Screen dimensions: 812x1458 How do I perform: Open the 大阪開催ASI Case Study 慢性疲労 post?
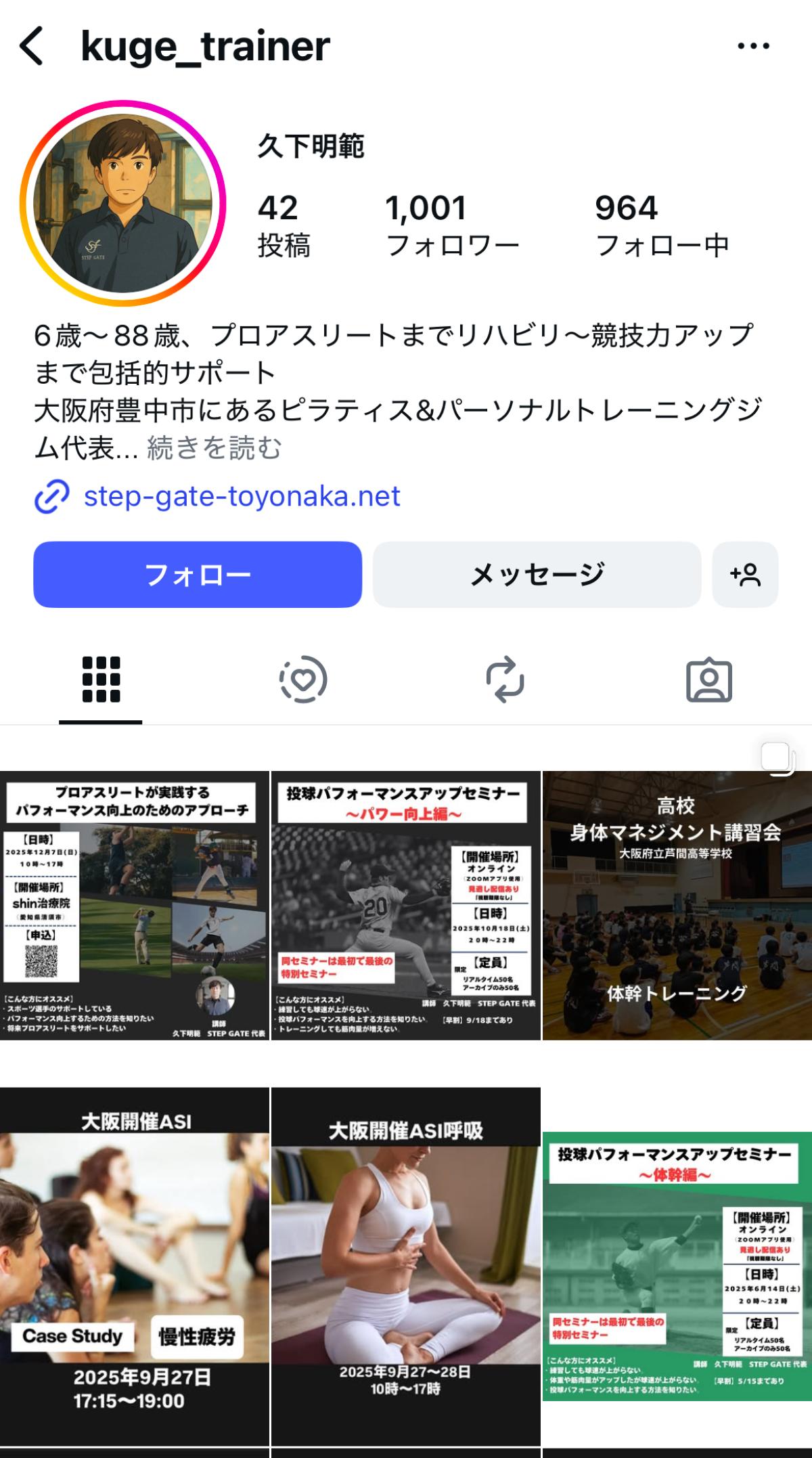(135, 1266)
